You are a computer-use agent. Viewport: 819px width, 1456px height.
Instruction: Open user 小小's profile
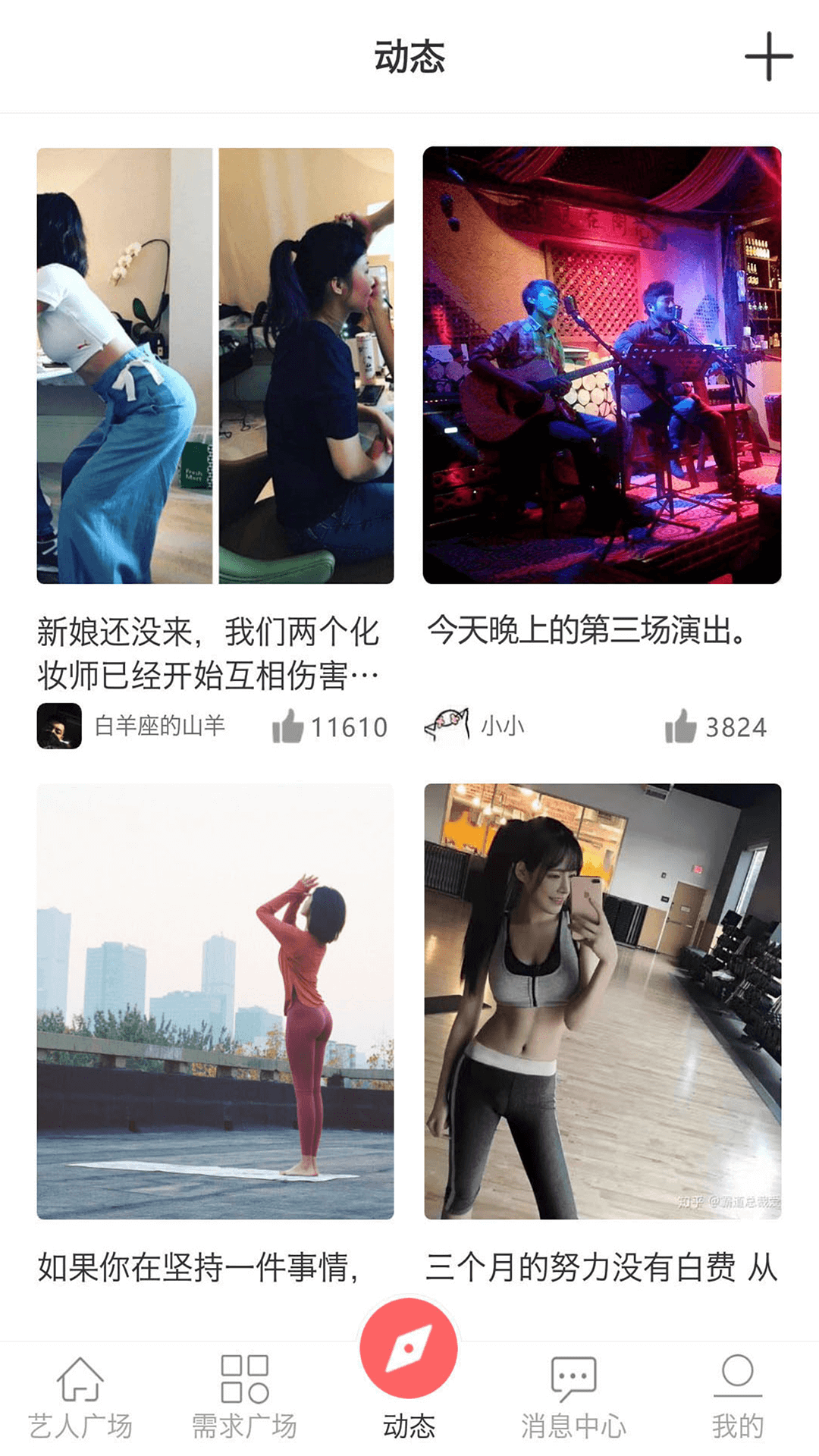tap(504, 726)
